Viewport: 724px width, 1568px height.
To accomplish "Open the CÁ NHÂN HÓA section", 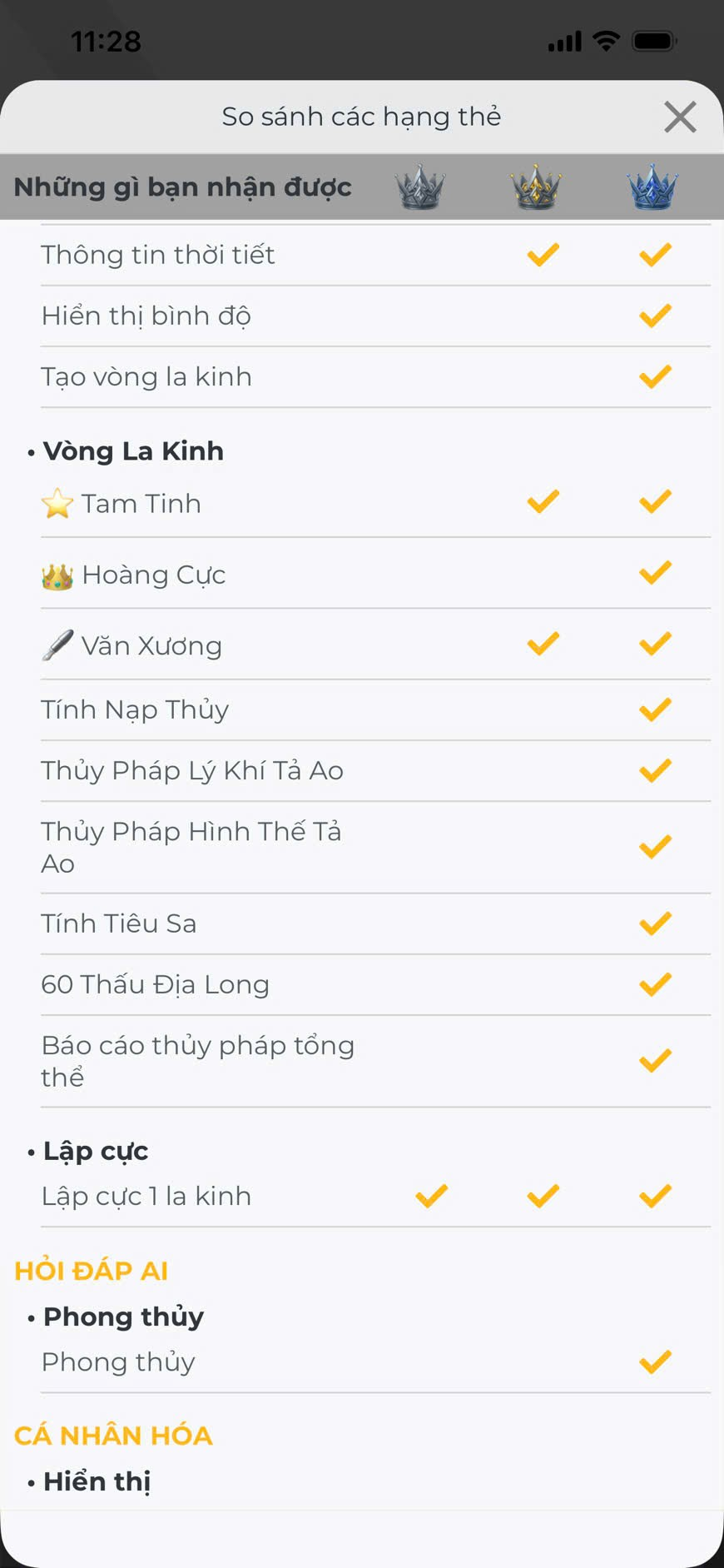I will (x=112, y=1435).
